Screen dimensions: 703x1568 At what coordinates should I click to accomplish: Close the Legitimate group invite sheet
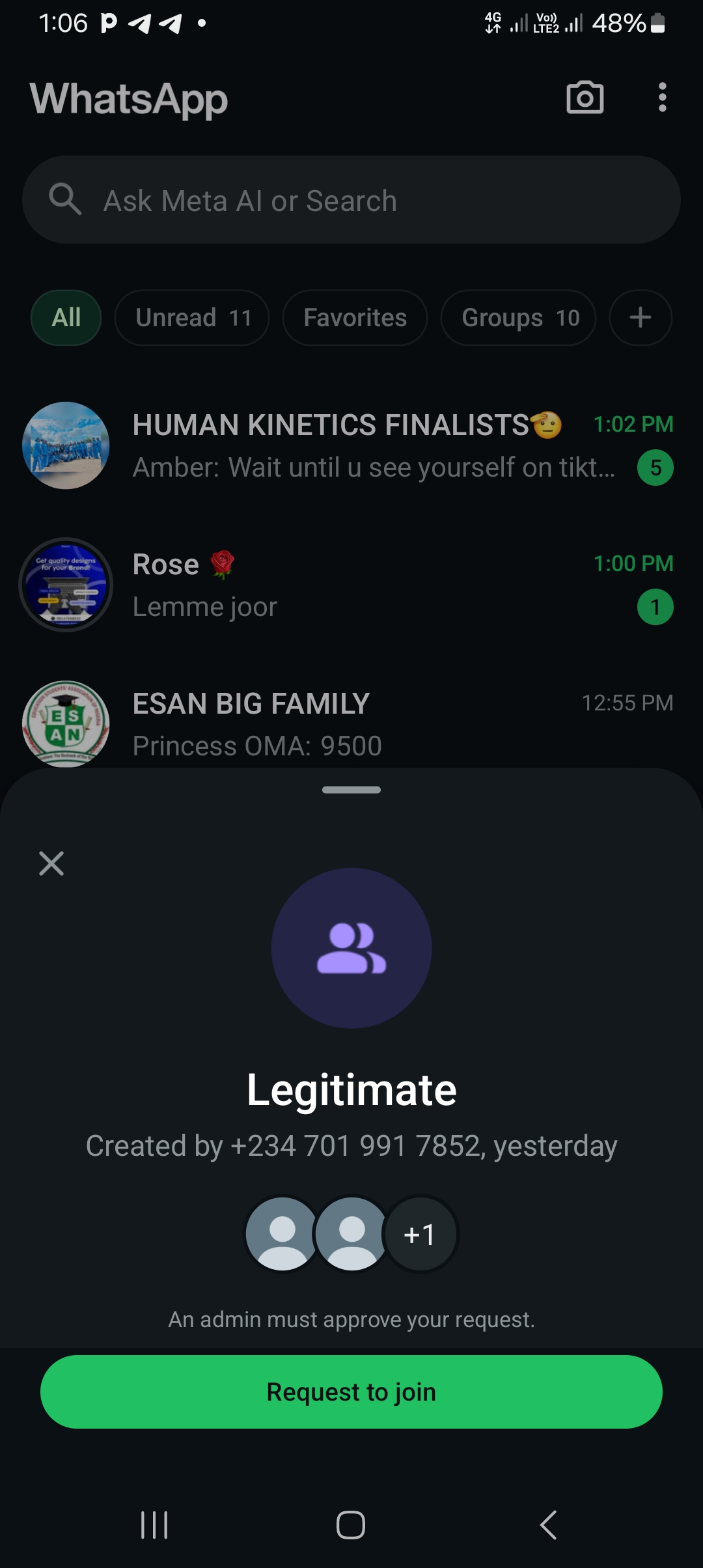[x=51, y=863]
